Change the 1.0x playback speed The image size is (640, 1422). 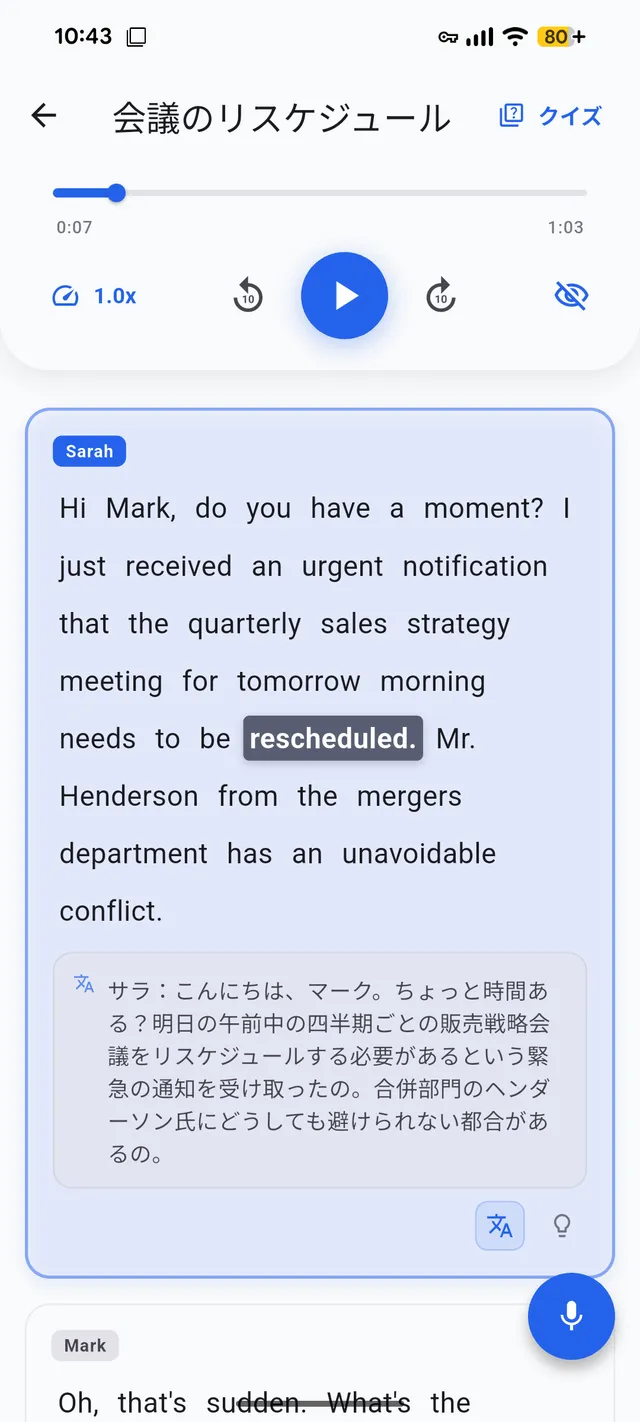(96, 296)
